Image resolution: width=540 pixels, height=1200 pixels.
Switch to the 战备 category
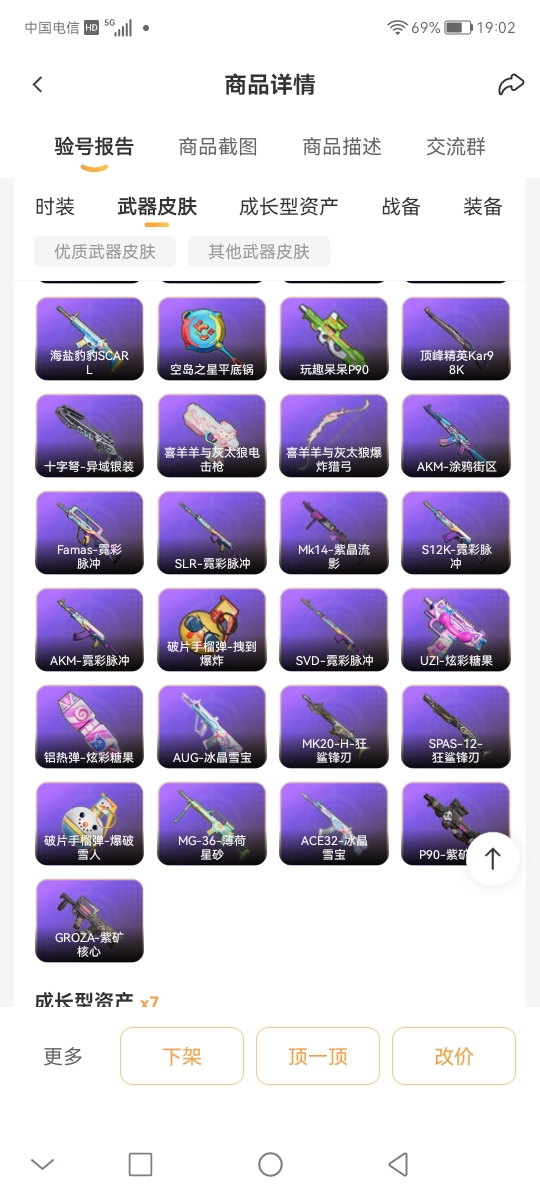(x=401, y=207)
